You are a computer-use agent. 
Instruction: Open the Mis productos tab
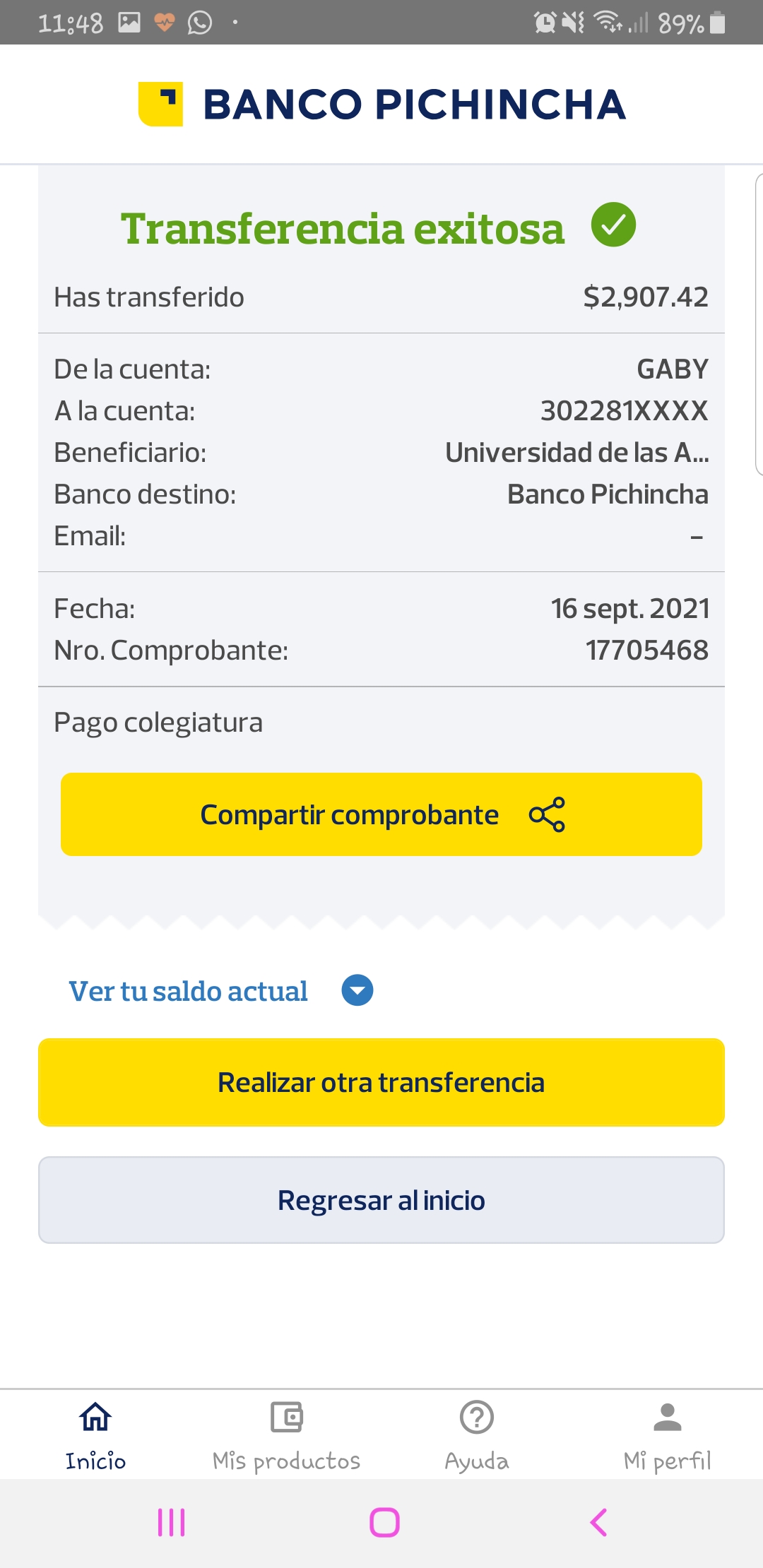point(286,1434)
